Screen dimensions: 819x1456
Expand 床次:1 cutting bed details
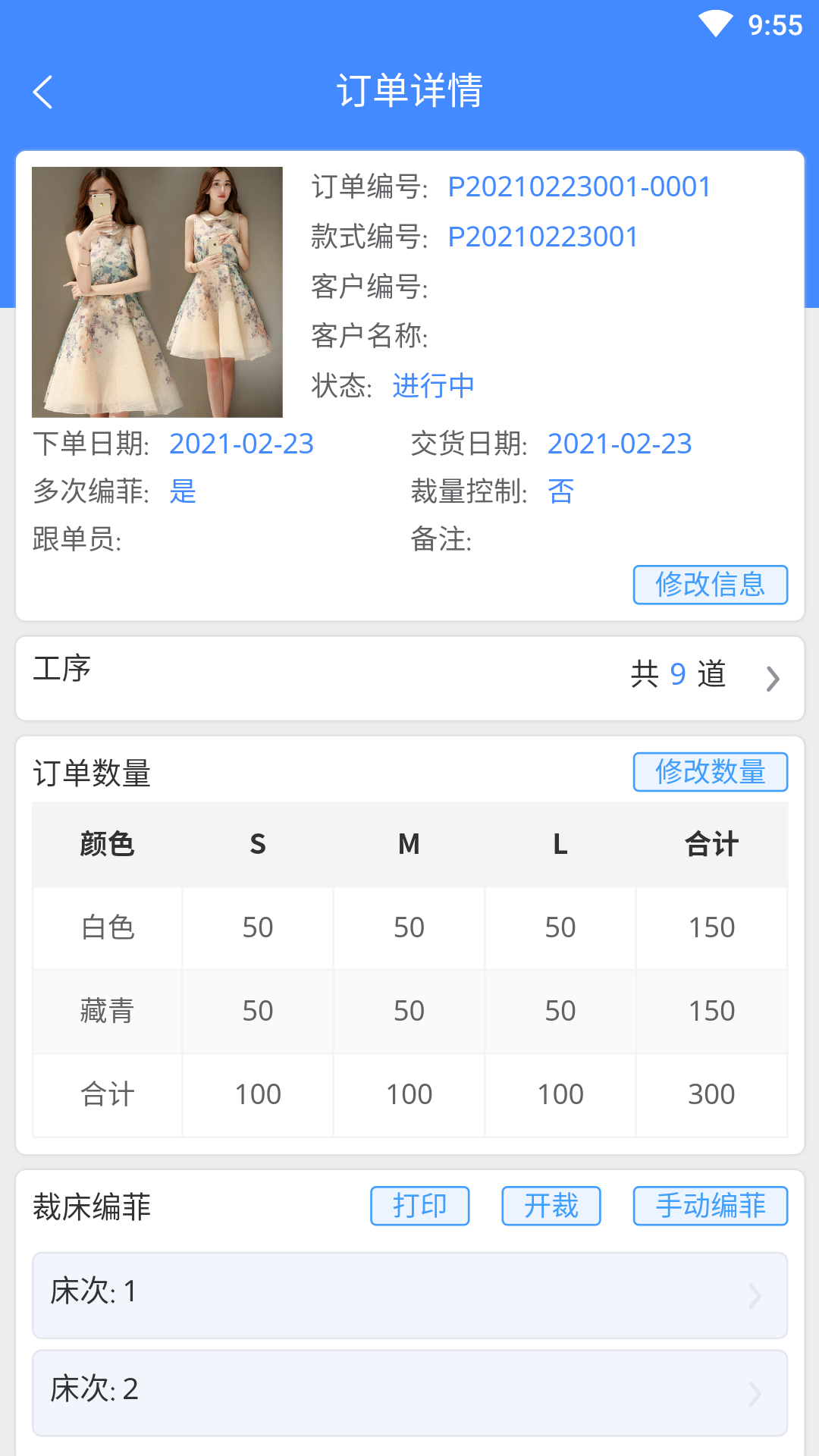tap(409, 1295)
